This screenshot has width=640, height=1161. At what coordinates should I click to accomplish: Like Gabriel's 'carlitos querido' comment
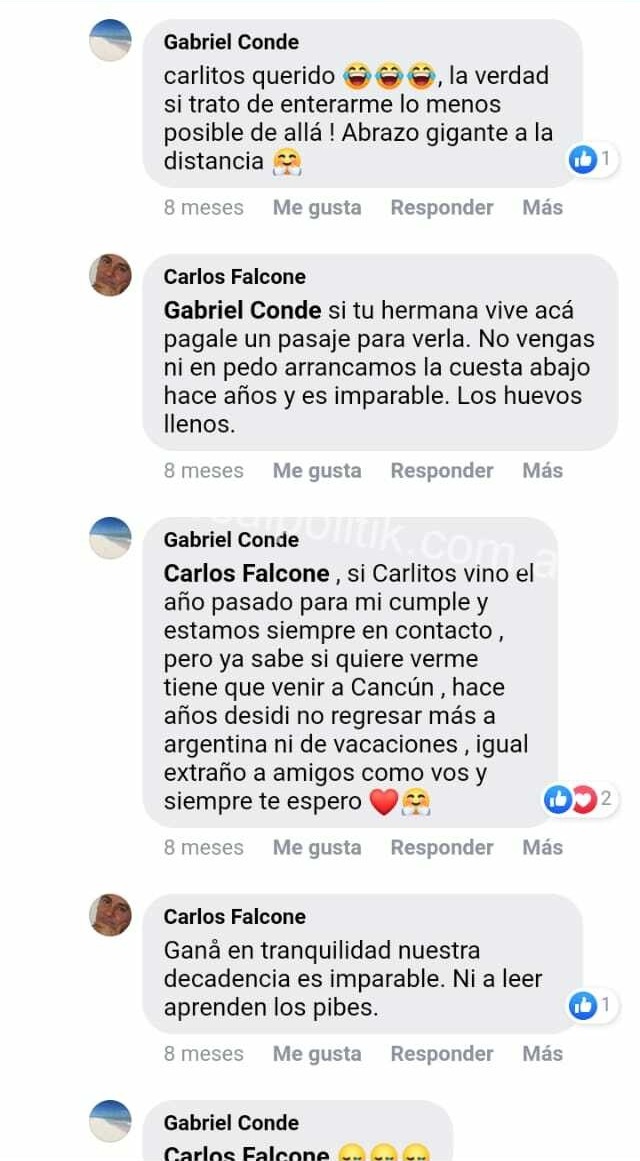click(317, 208)
